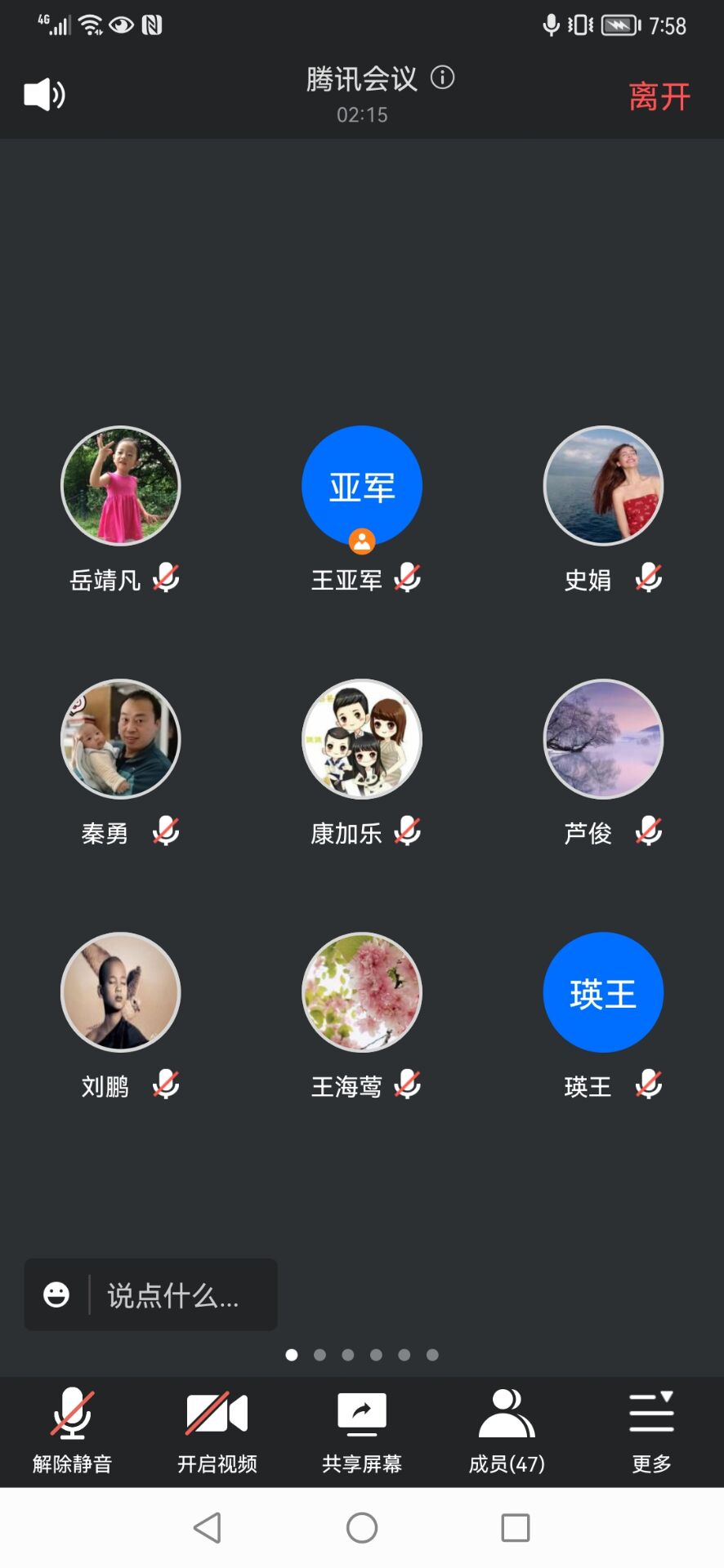The width and height of the screenshot is (724, 1568).
Task: Tap 秦勇's profile picture
Action: click(x=121, y=739)
